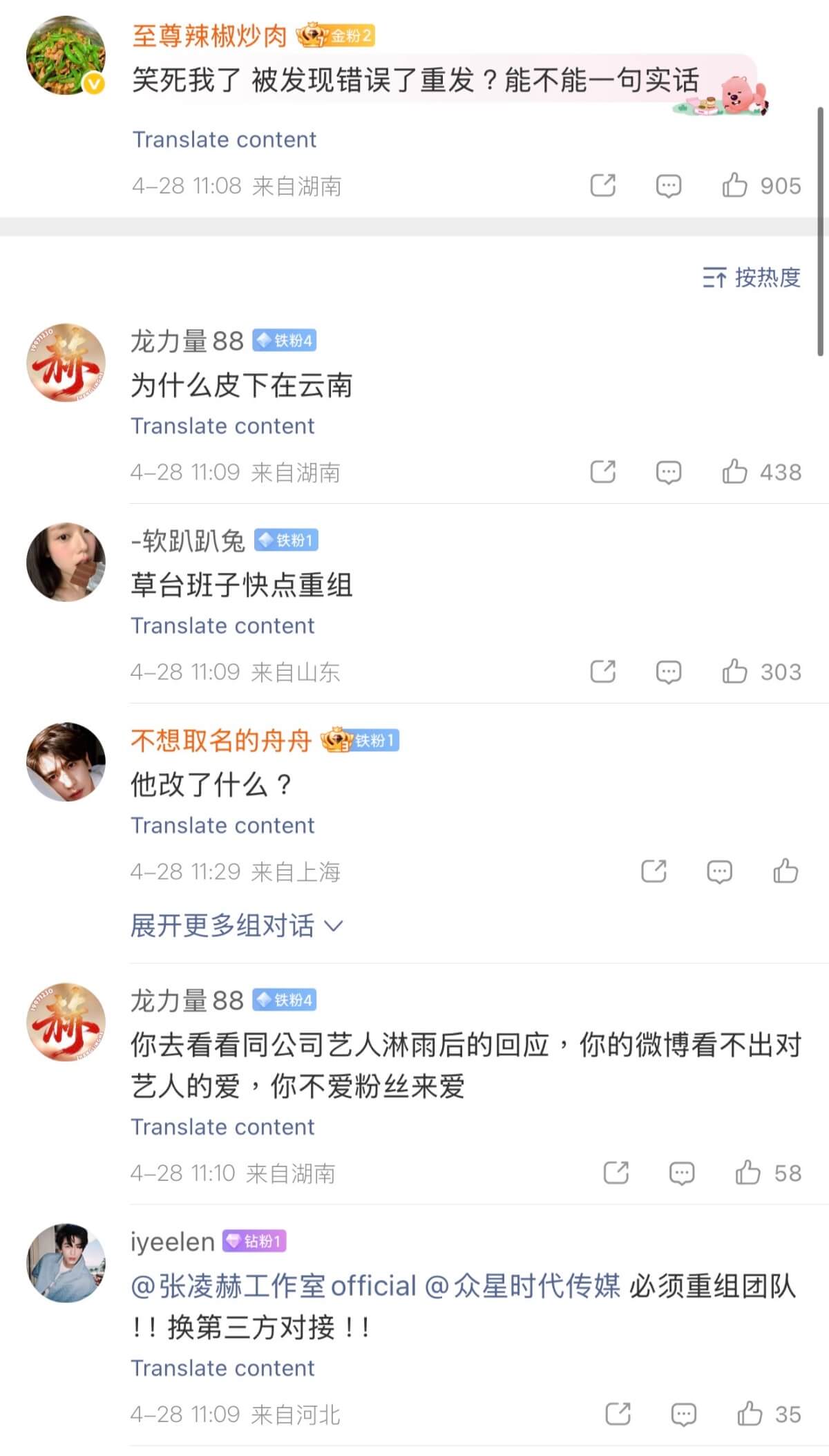Open 不想取名的舟舟's profile name
Image resolution: width=829 pixels, height=1456 pixels.
221,741
